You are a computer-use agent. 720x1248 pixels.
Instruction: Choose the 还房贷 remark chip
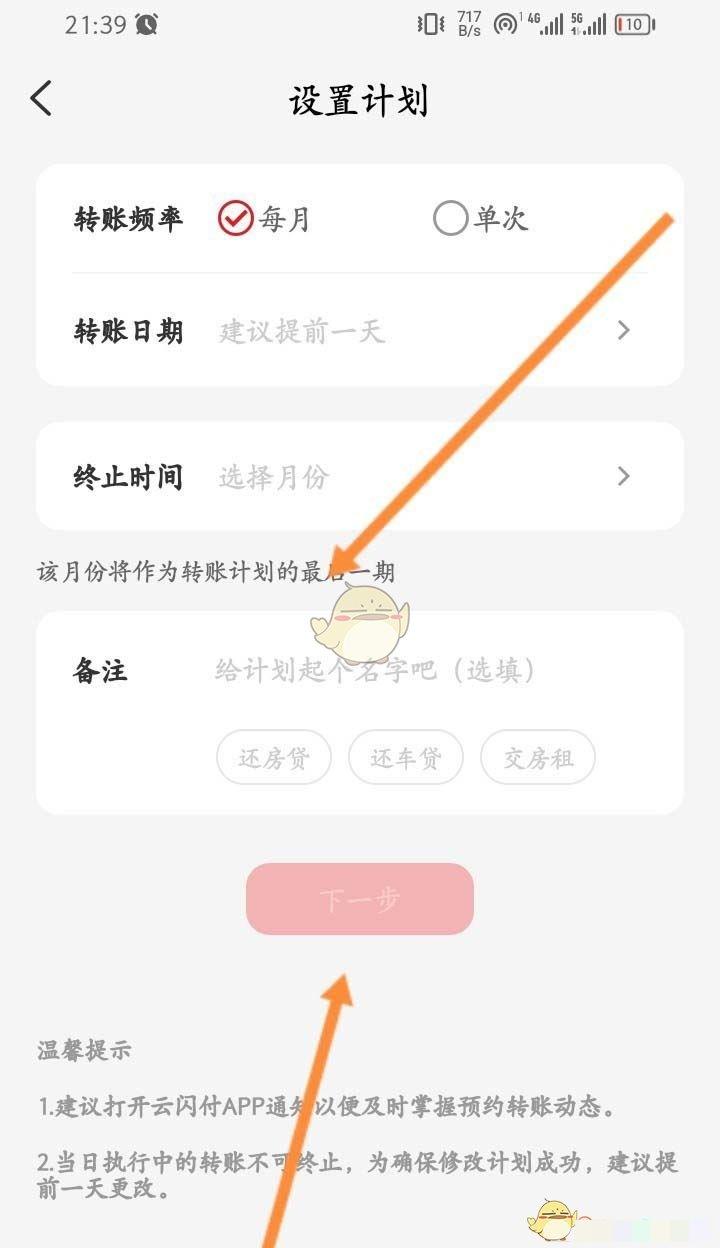[274, 758]
